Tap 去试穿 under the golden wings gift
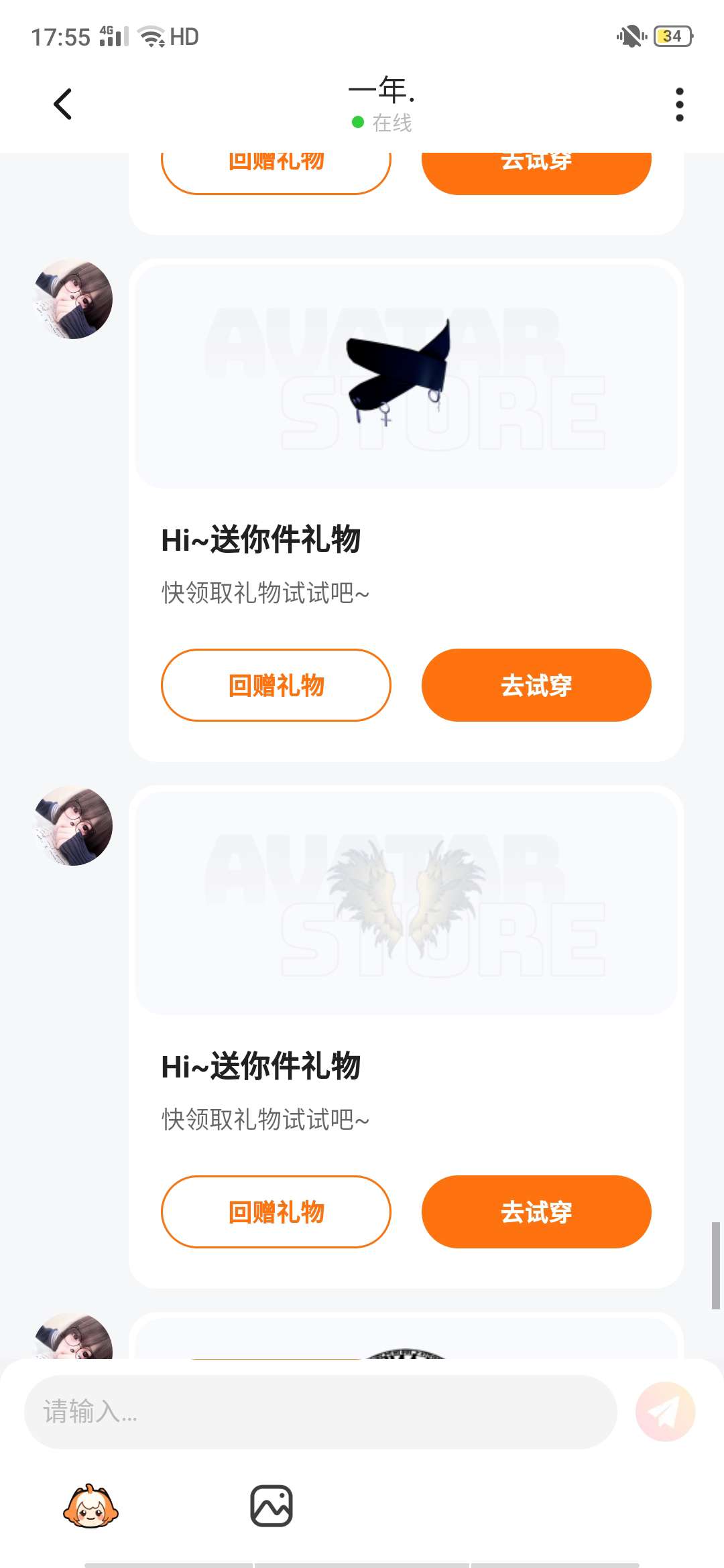724x1568 pixels. [536, 1212]
